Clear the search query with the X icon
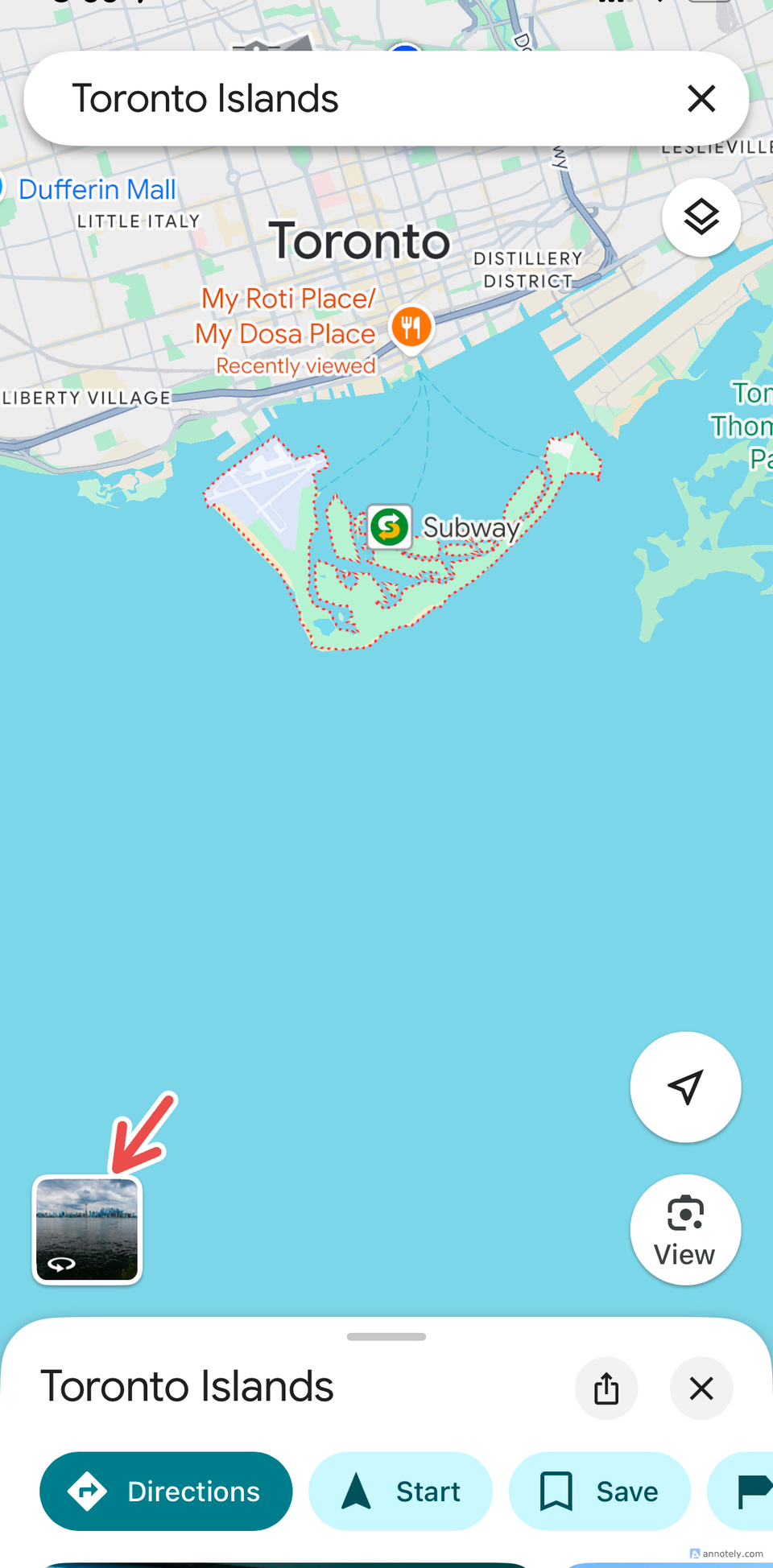This screenshot has height=1568, width=773. 701,97
